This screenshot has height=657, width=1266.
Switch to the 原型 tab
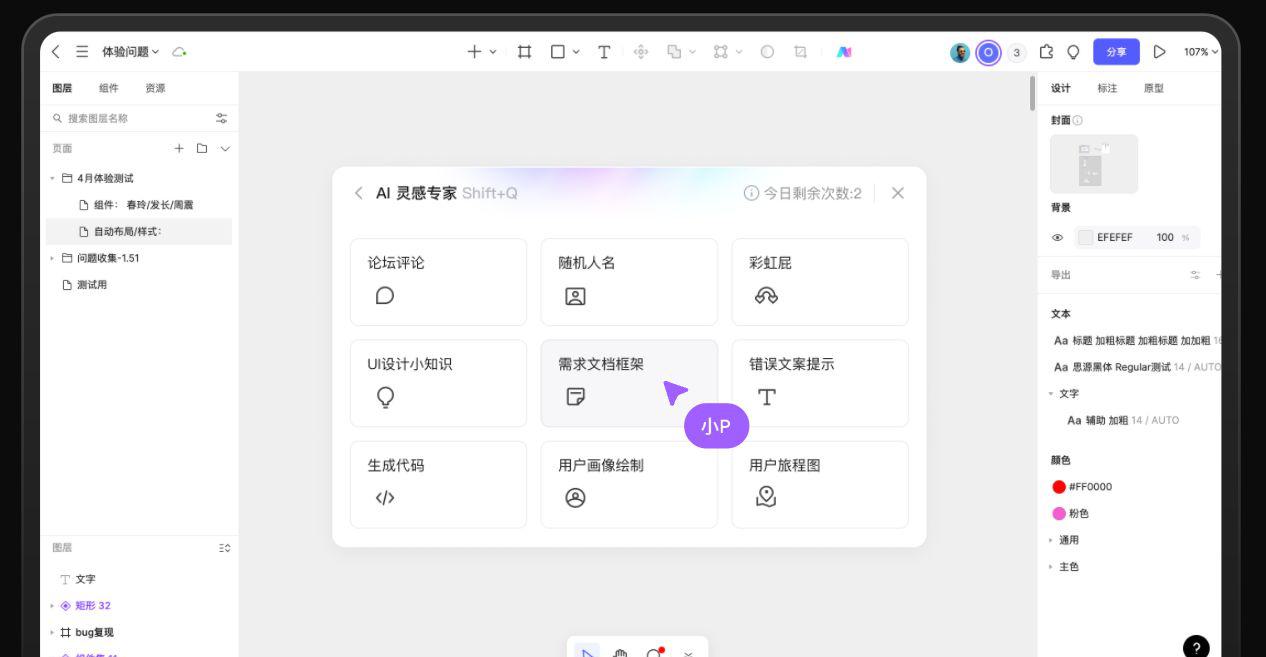point(1153,88)
